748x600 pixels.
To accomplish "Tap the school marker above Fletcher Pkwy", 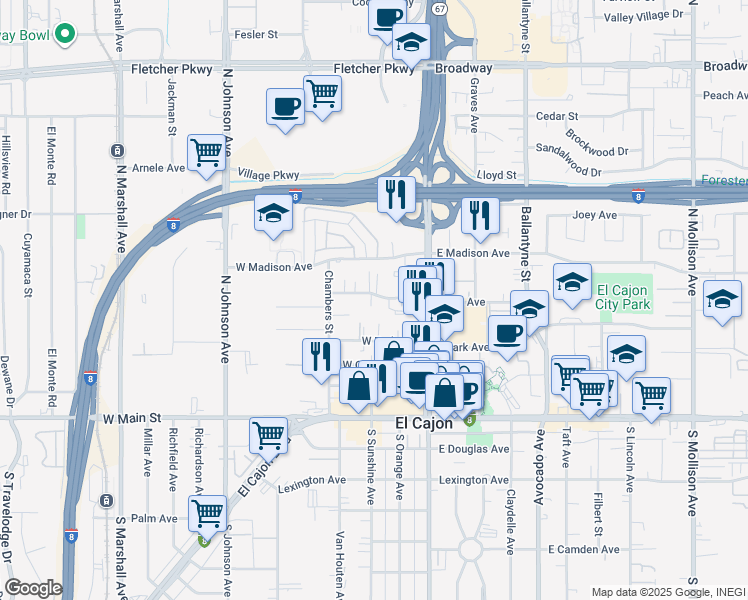I will point(410,43).
